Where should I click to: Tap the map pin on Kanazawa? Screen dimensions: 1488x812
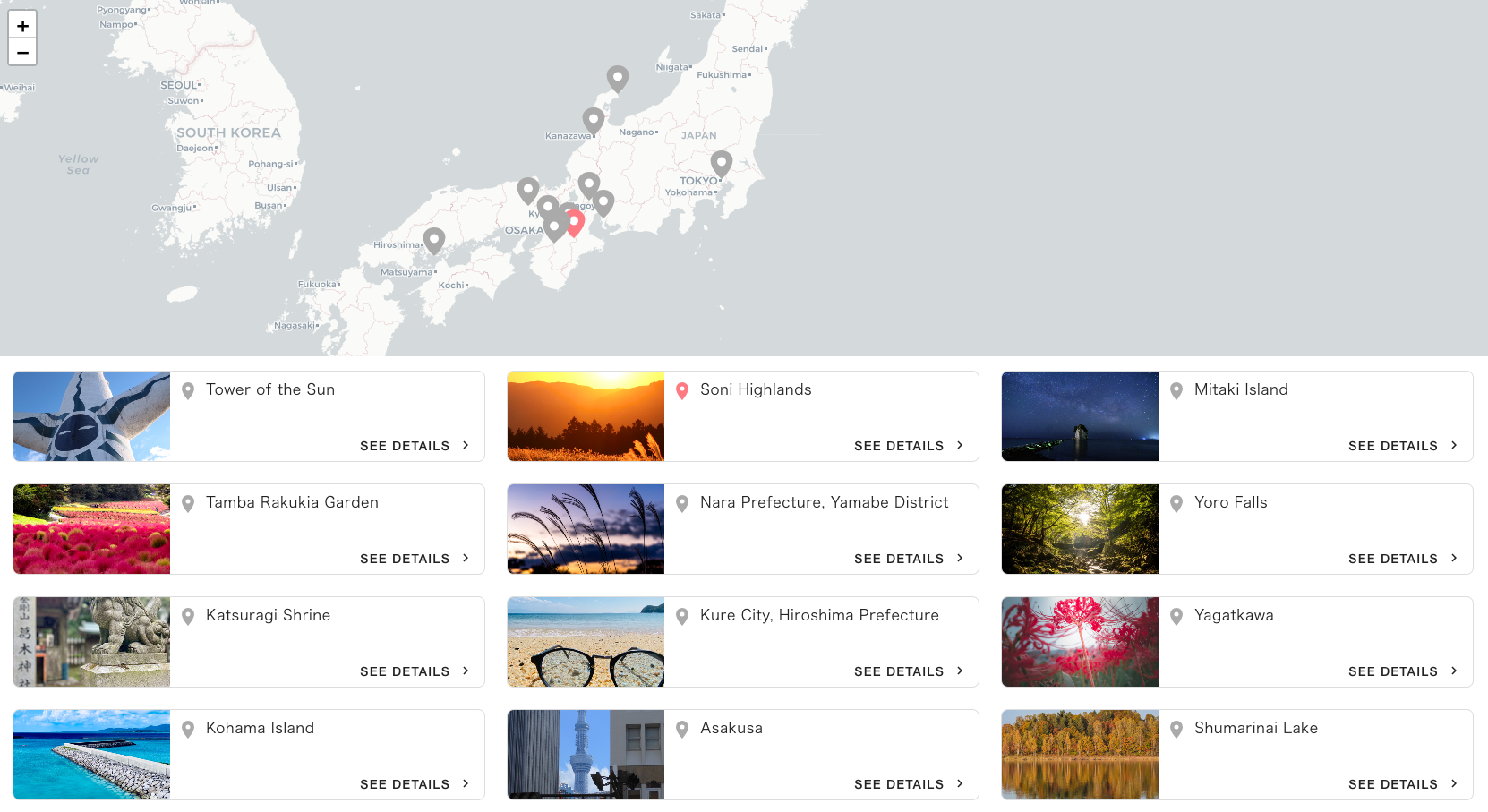click(x=594, y=120)
